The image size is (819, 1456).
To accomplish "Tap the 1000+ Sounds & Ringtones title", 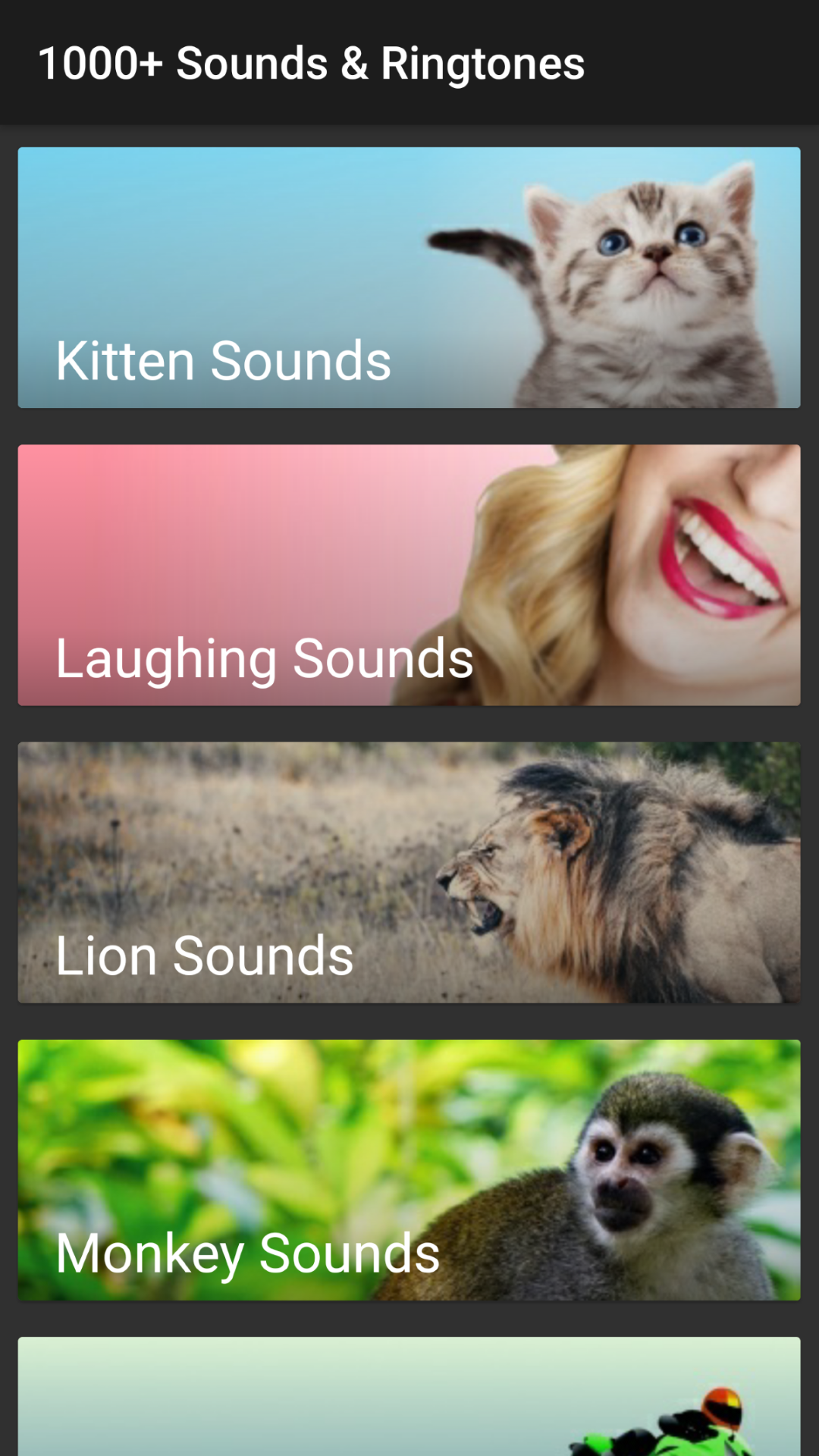I will tap(312, 64).
